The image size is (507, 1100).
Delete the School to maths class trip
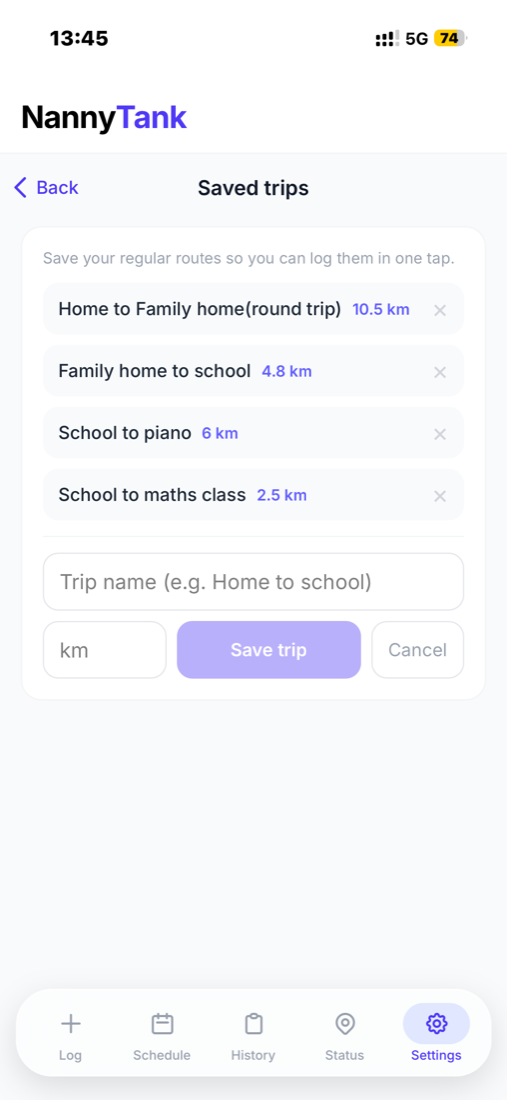click(x=440, y=496)
